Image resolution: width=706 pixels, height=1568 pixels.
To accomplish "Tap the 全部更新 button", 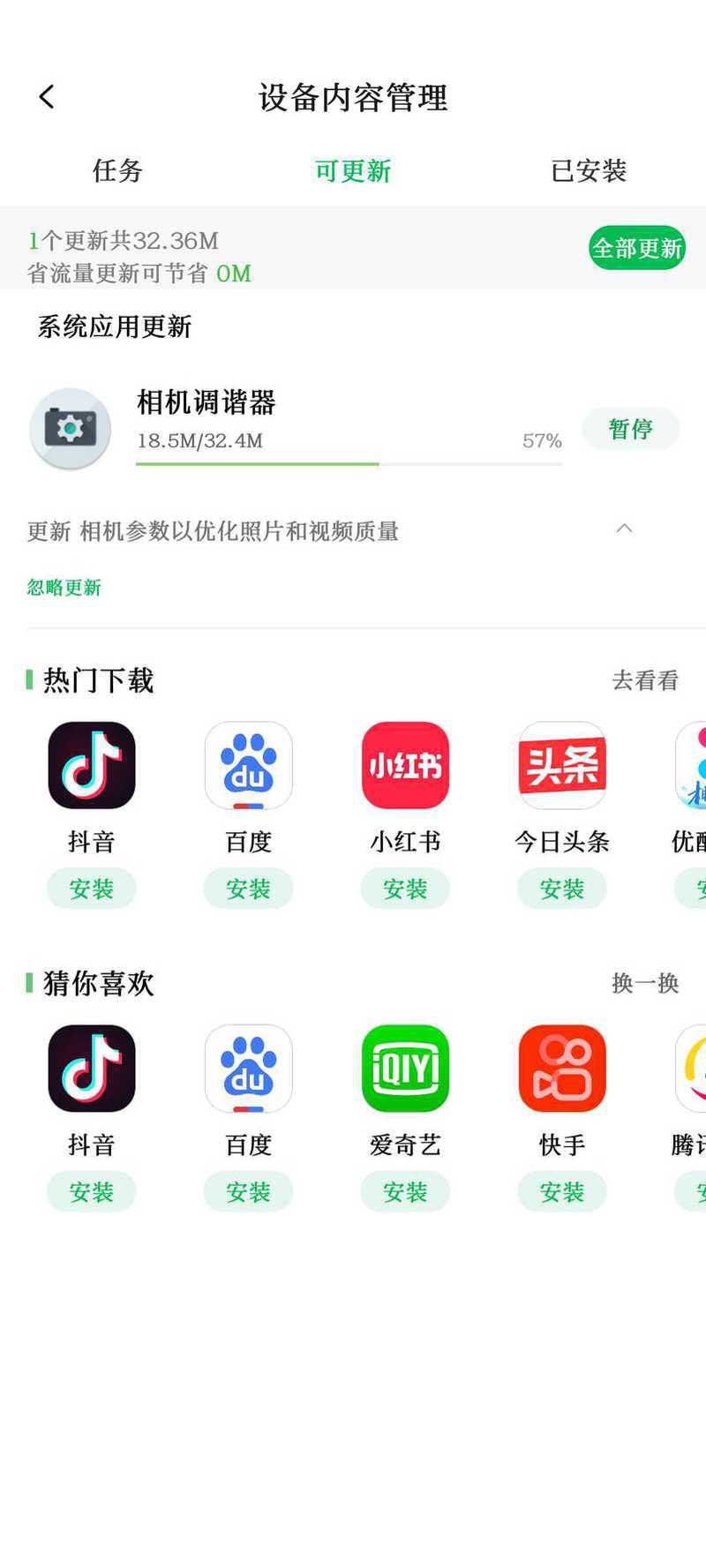I will 637,248.
